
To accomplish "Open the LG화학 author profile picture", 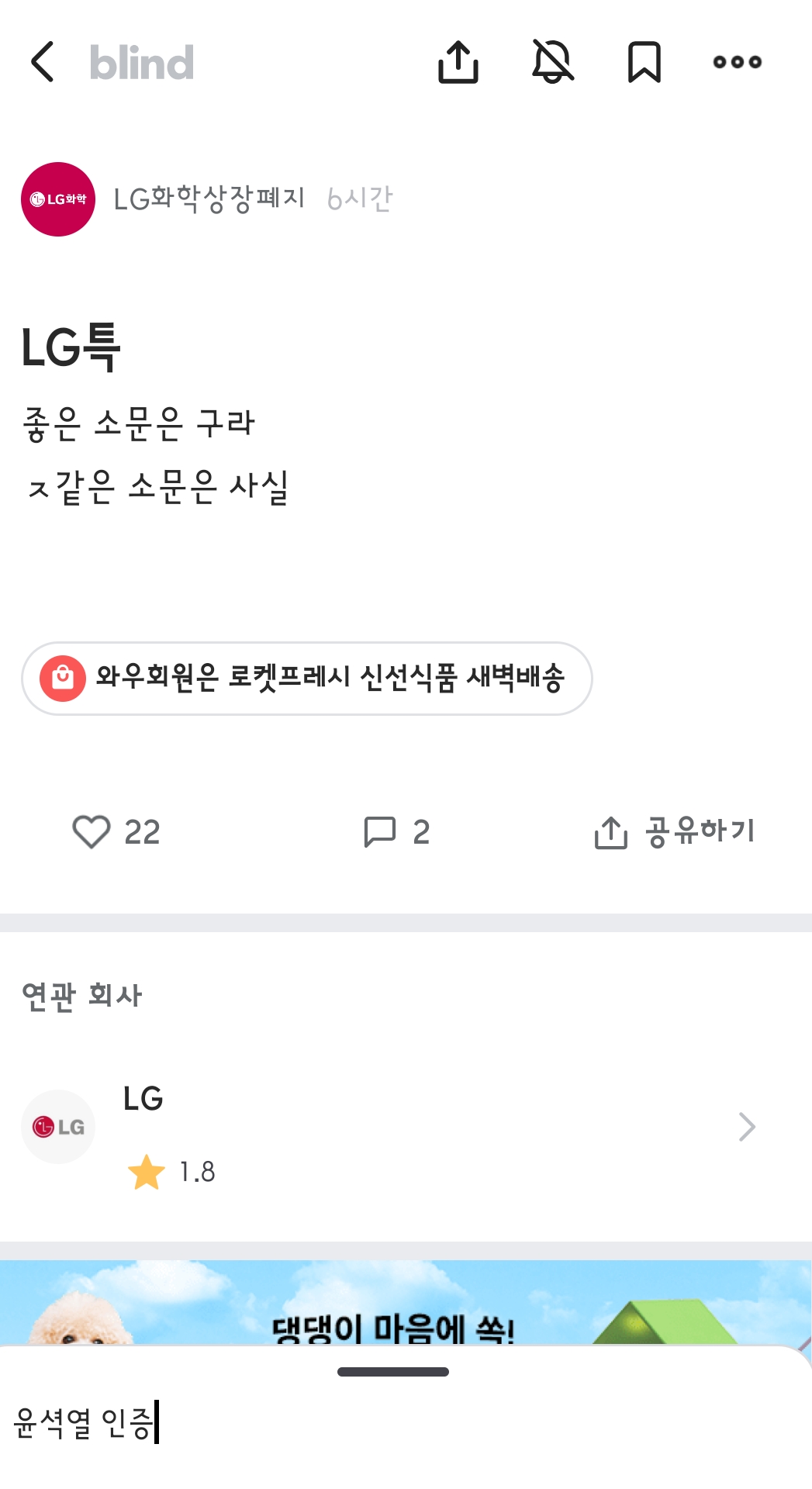I will click(58, 199).
